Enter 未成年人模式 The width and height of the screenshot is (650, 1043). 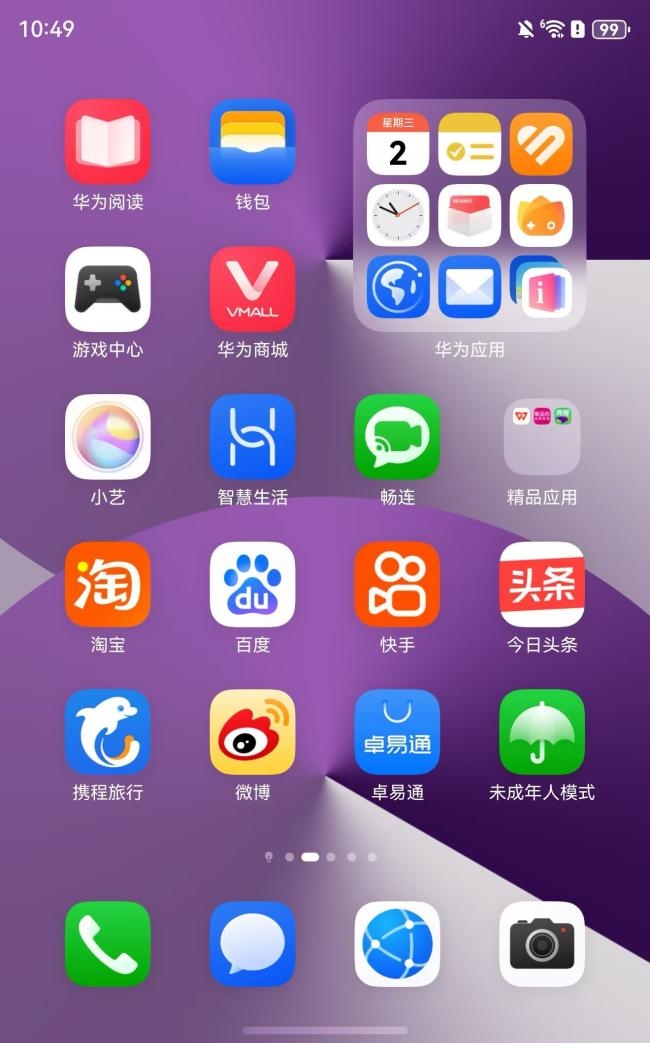point(541,732)
